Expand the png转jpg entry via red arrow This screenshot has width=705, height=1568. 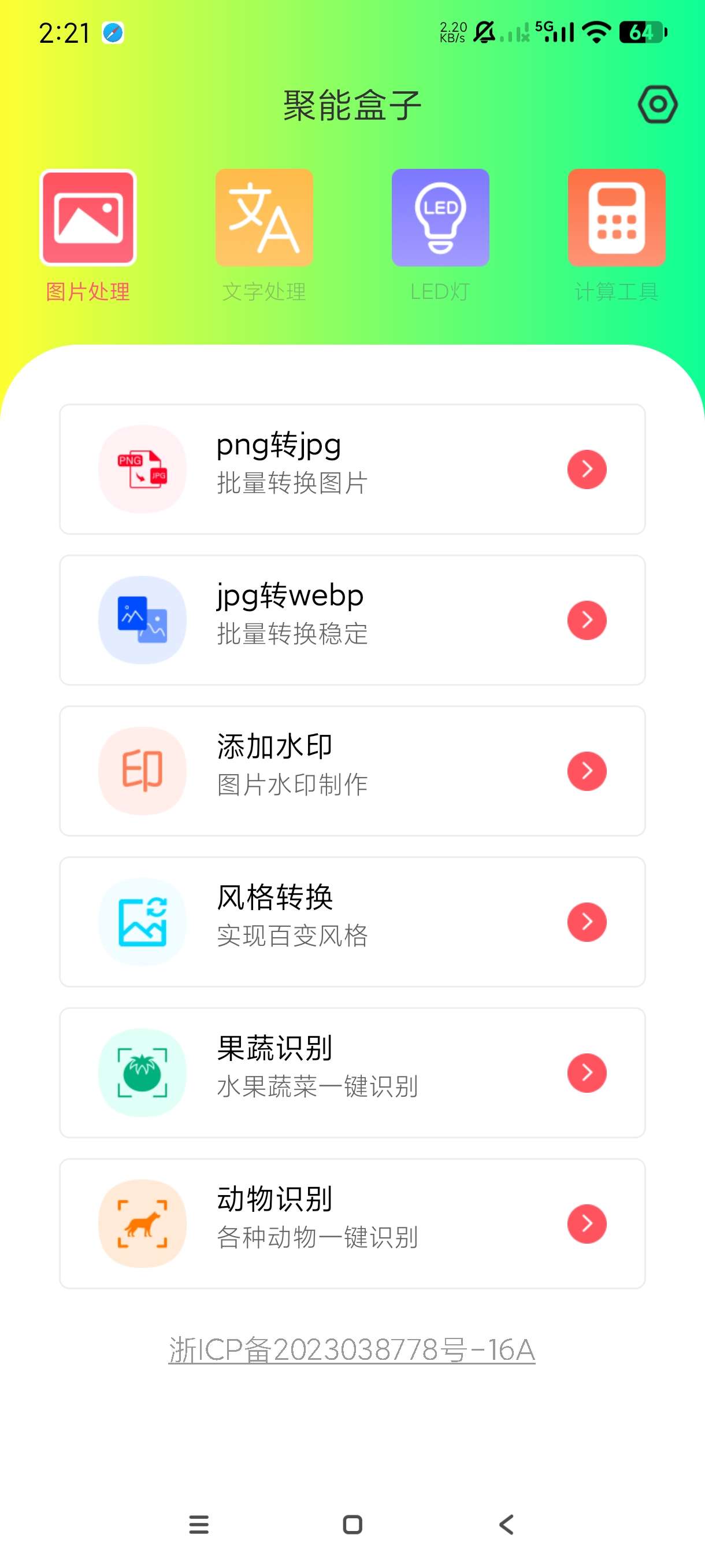[587, 469]
